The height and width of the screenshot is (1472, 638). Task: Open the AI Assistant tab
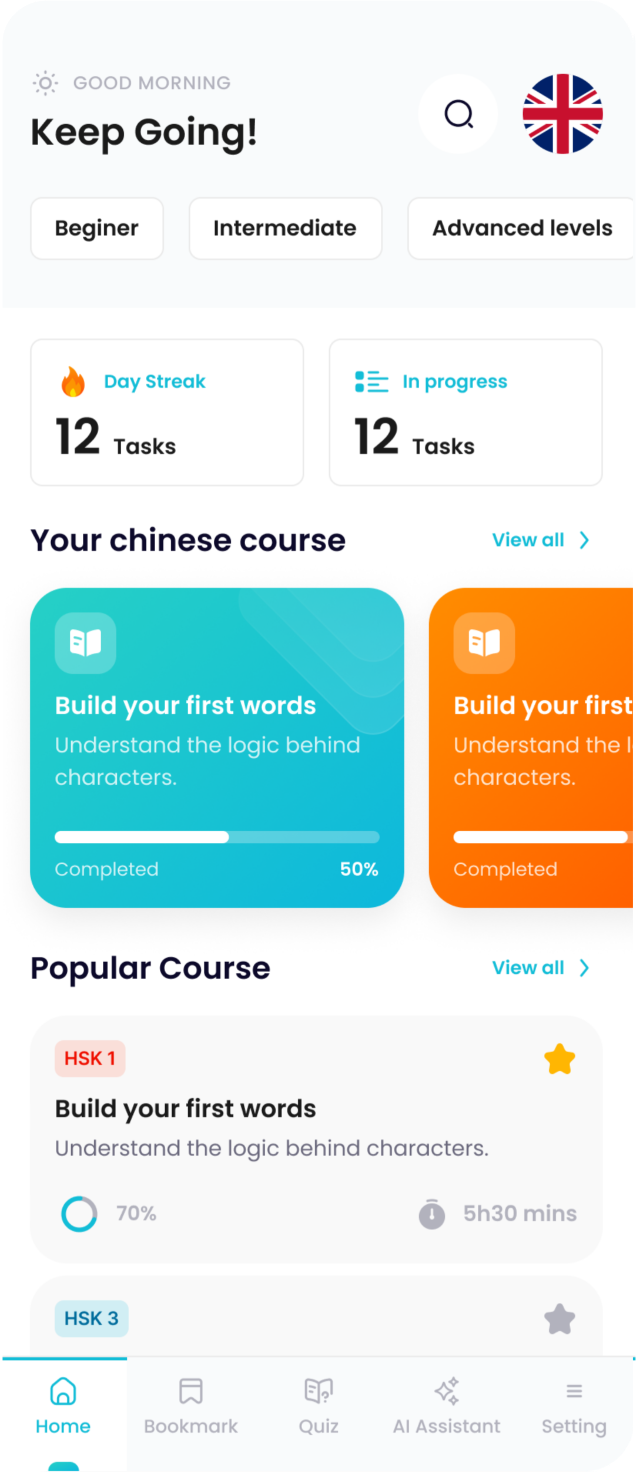(x=446, y=1406)
